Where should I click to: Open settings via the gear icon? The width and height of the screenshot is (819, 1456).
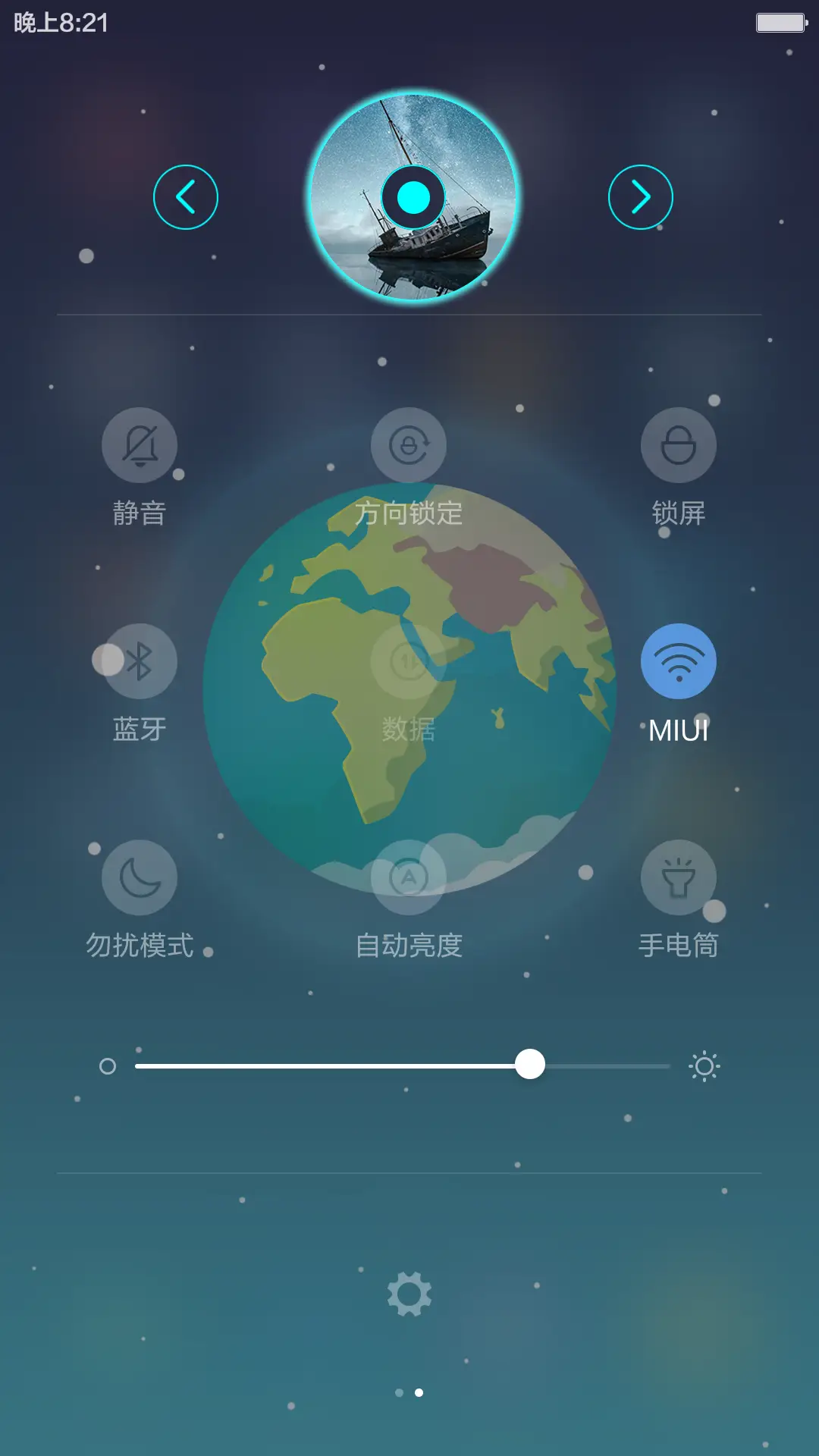click(x=409, y=1294)
